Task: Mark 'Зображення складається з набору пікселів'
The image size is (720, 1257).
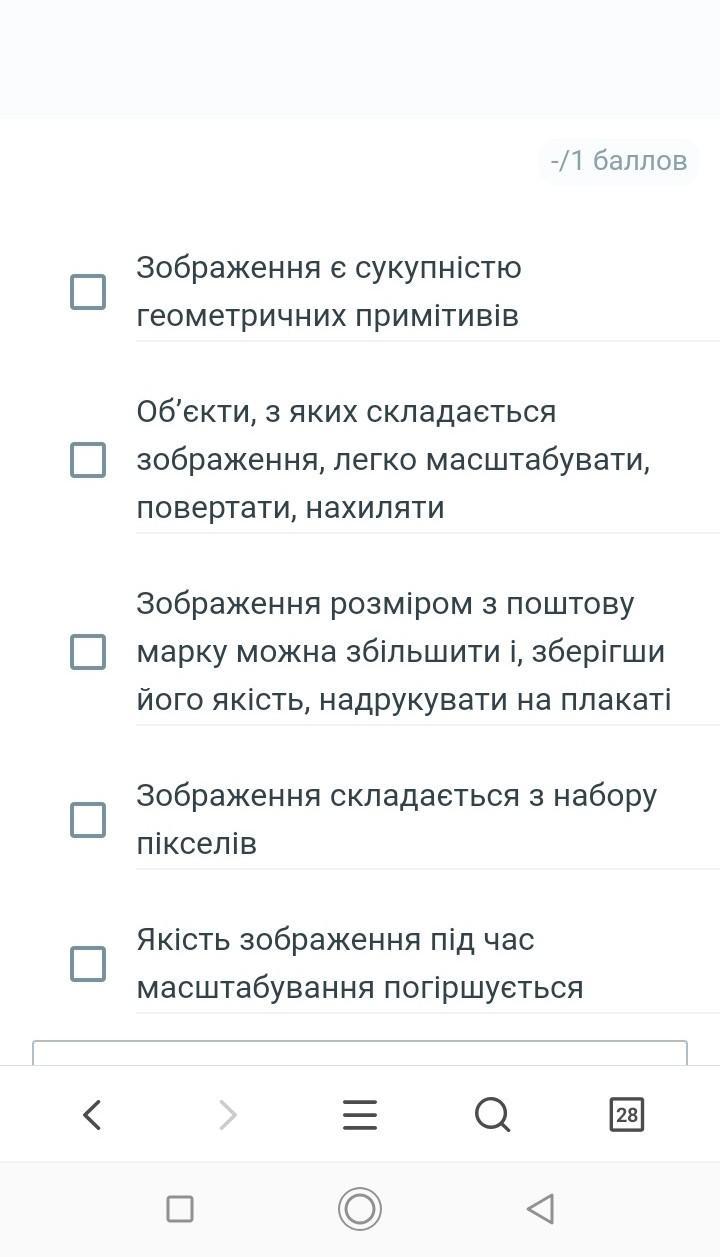Action: (x=88, y=820)
